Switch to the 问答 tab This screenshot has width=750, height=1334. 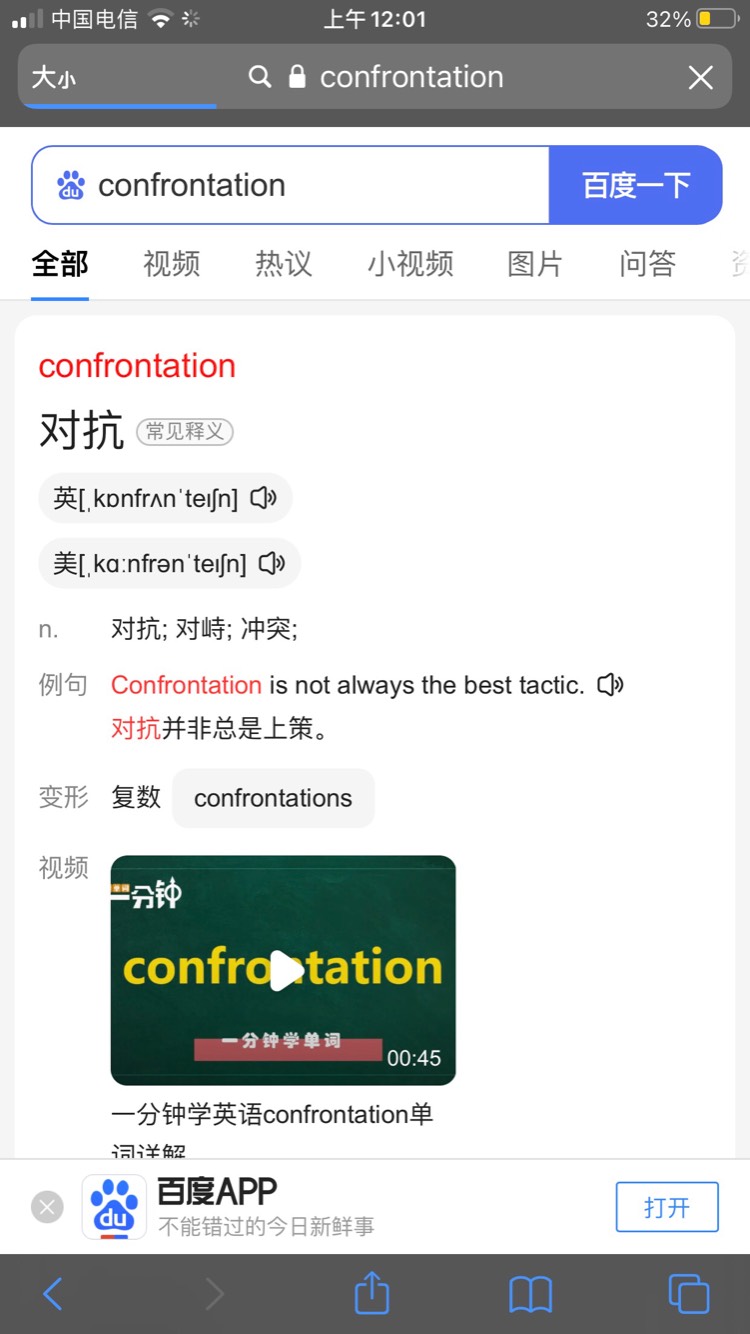coord(647,264)
